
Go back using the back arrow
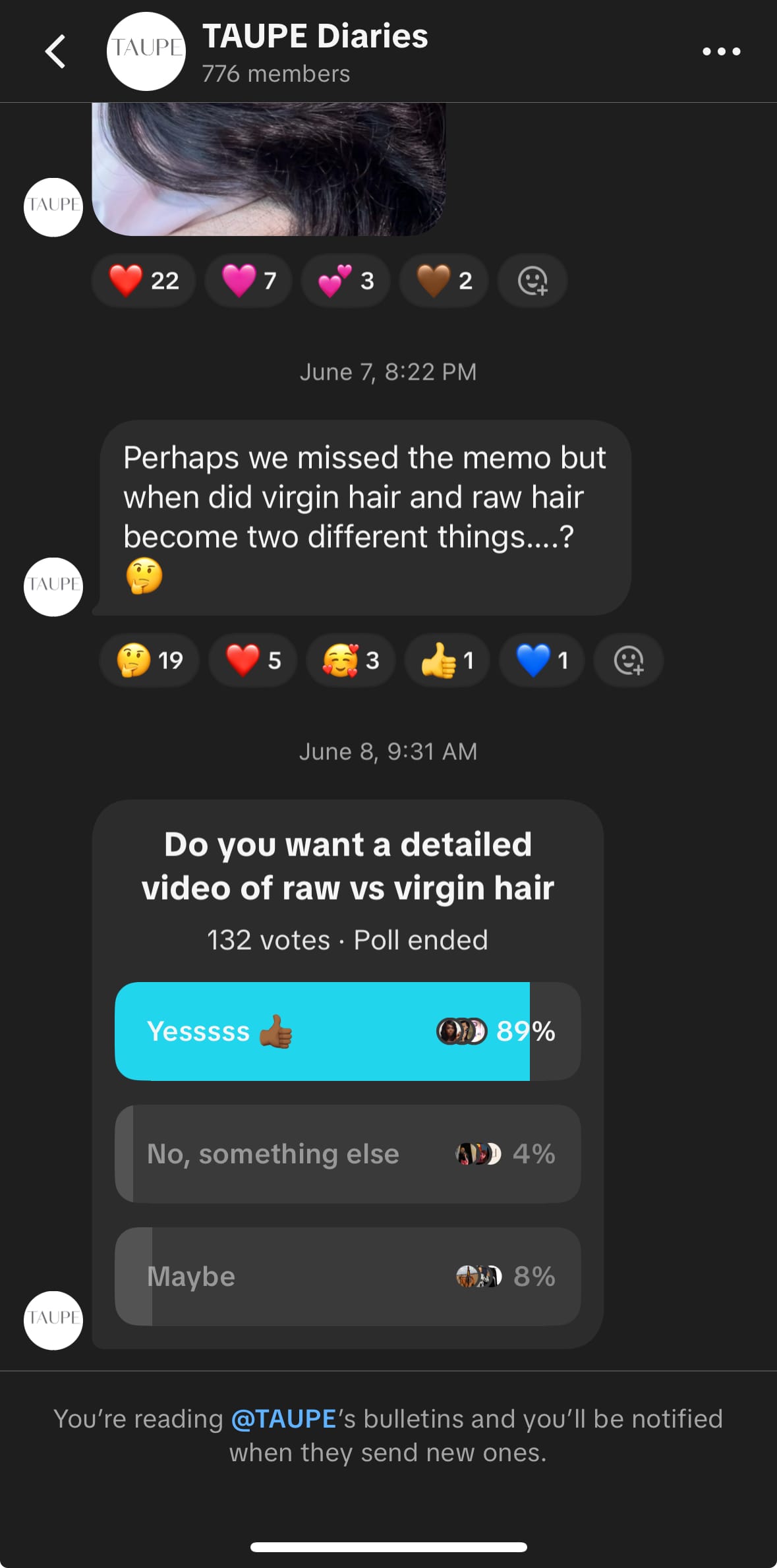[55, 51]
